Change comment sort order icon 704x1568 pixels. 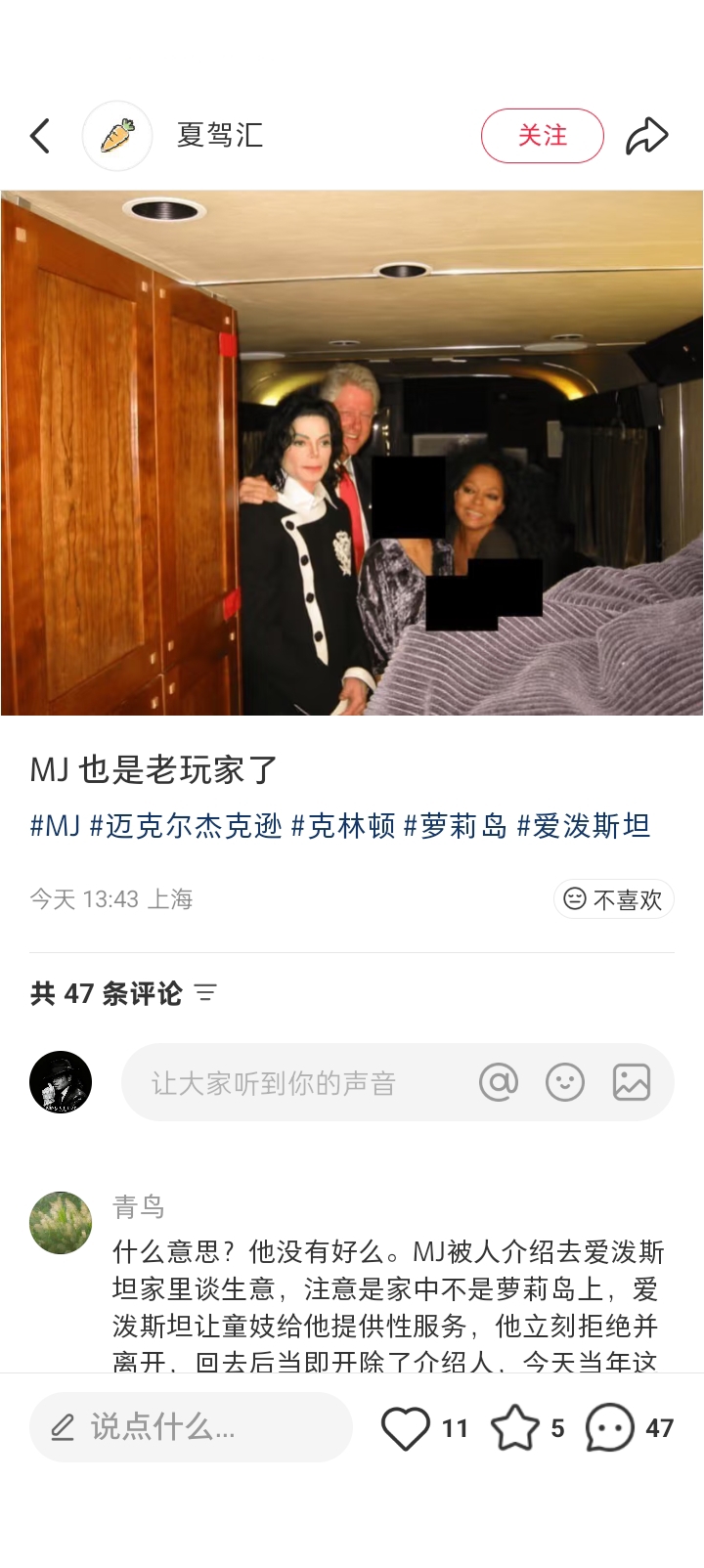(x=205, y=993)
